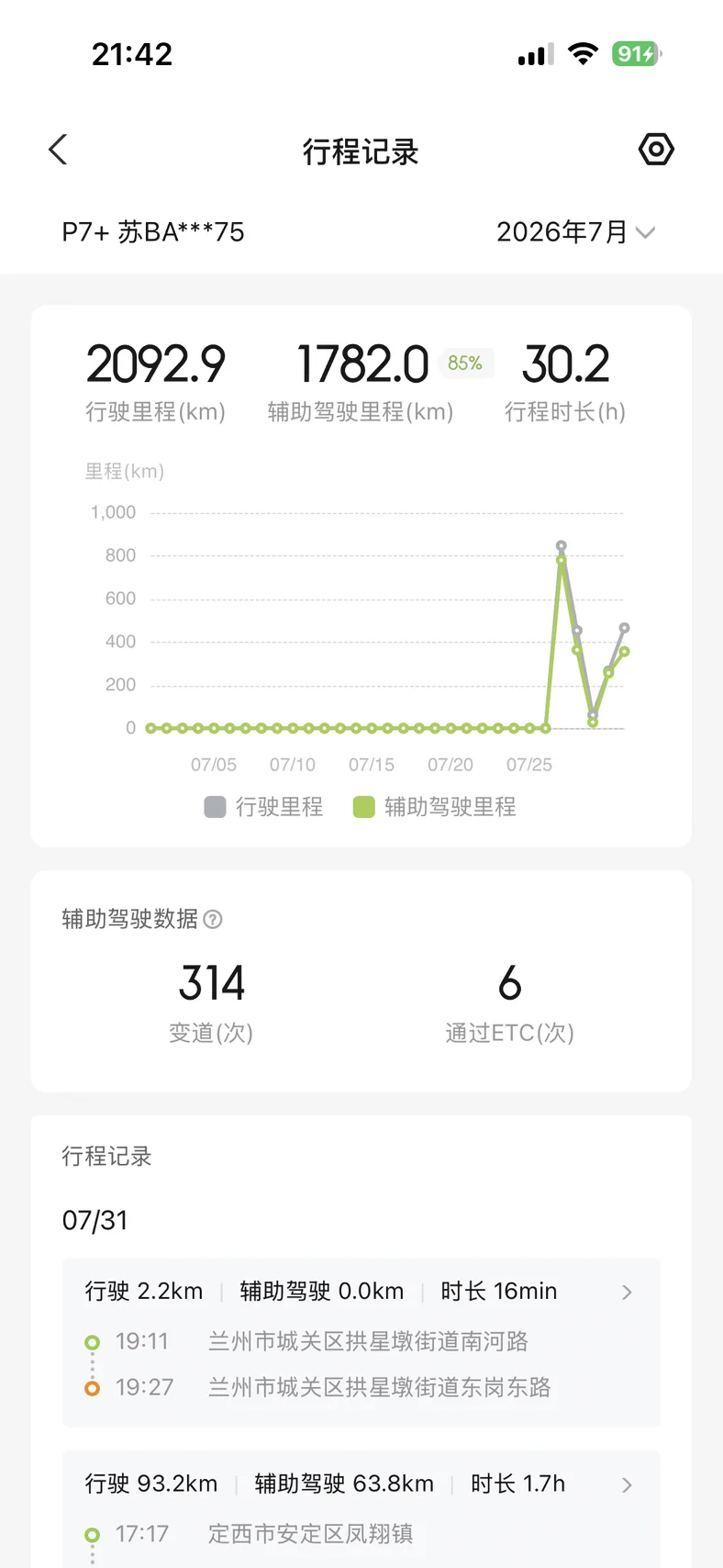
Task: Toggle the 行驶里程 legend item
Action: pos(264,807)
